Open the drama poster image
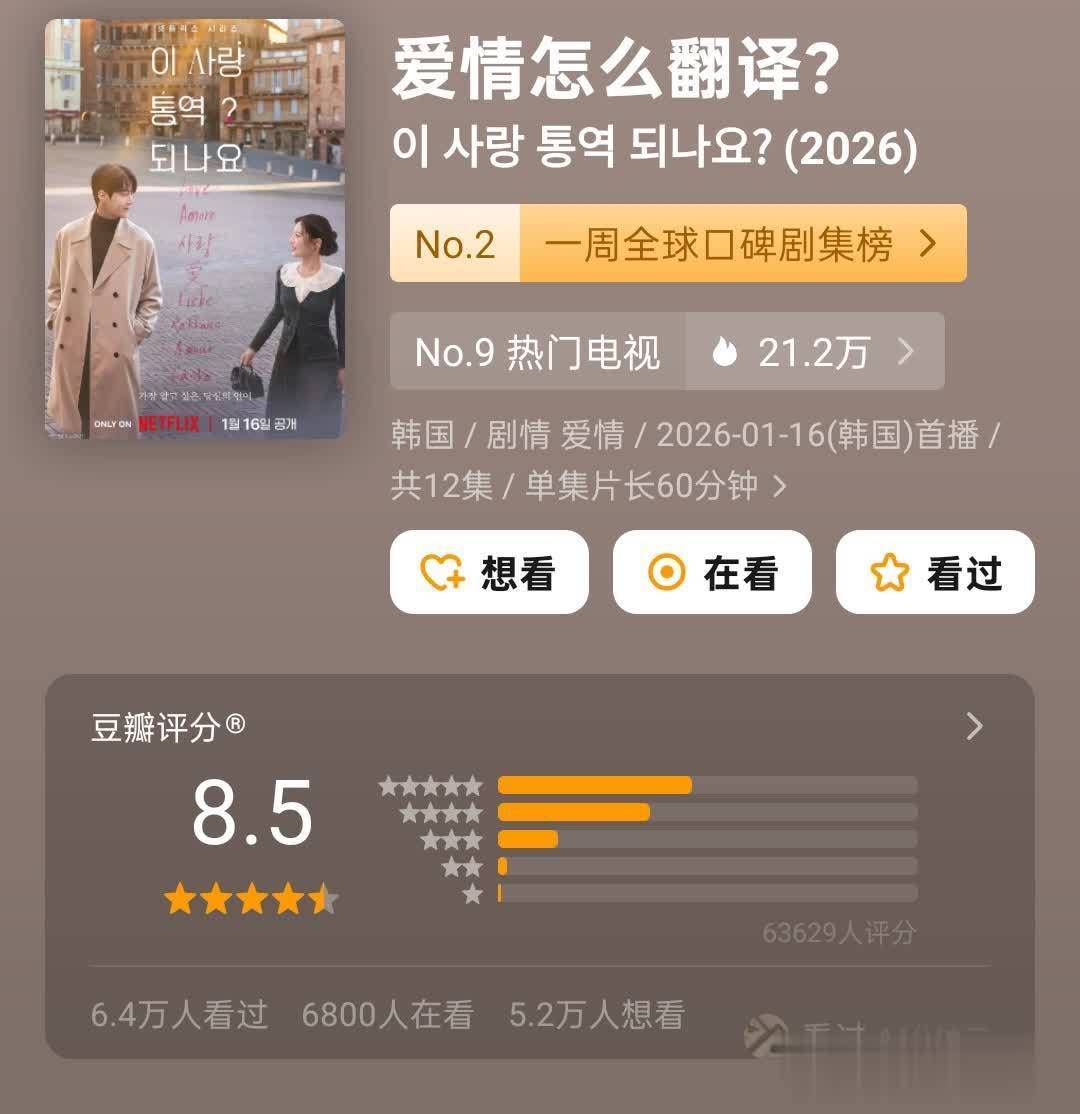1080x1114 pixels. [194, 228]
